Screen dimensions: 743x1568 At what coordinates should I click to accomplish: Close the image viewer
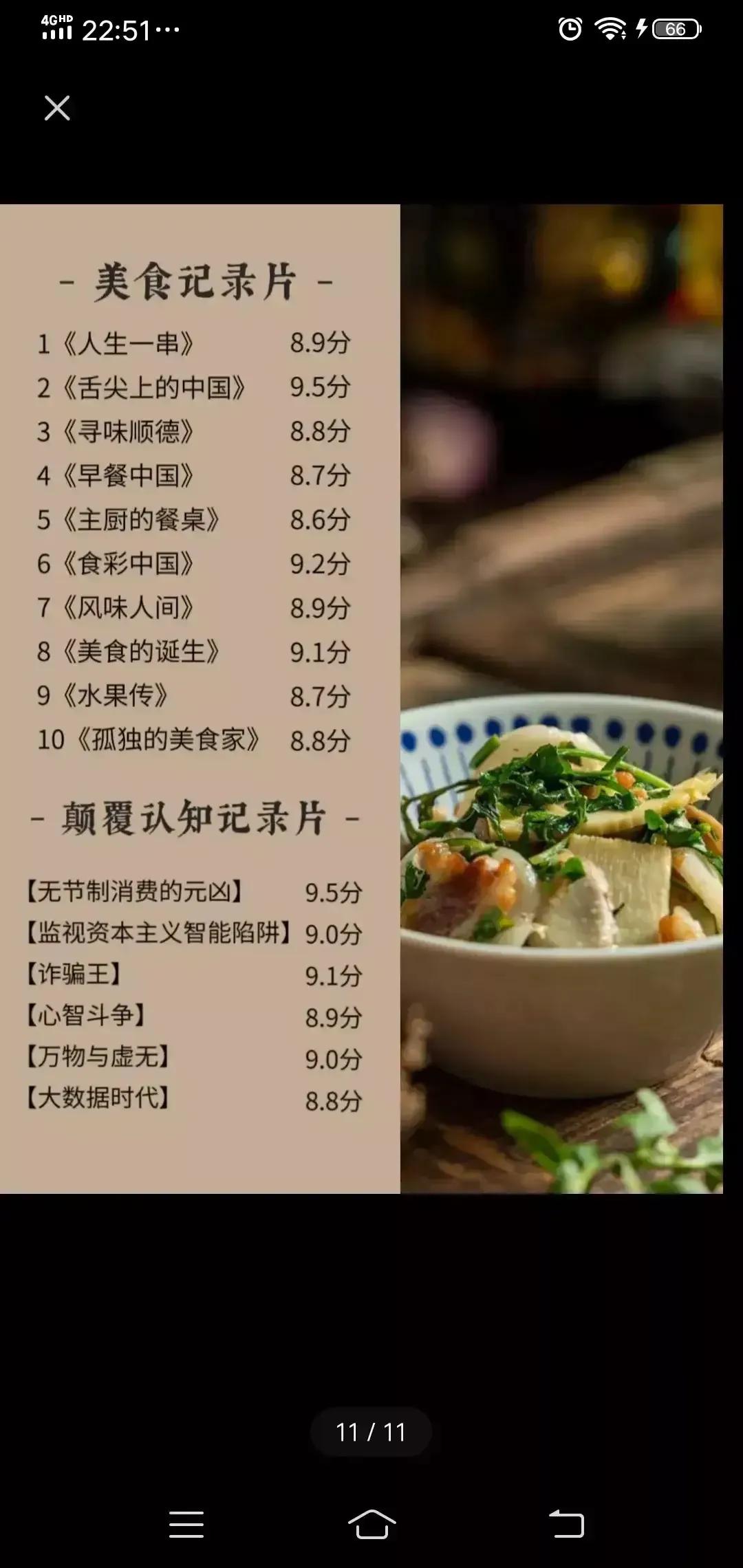pyautogui.click(x=57, y=108)
